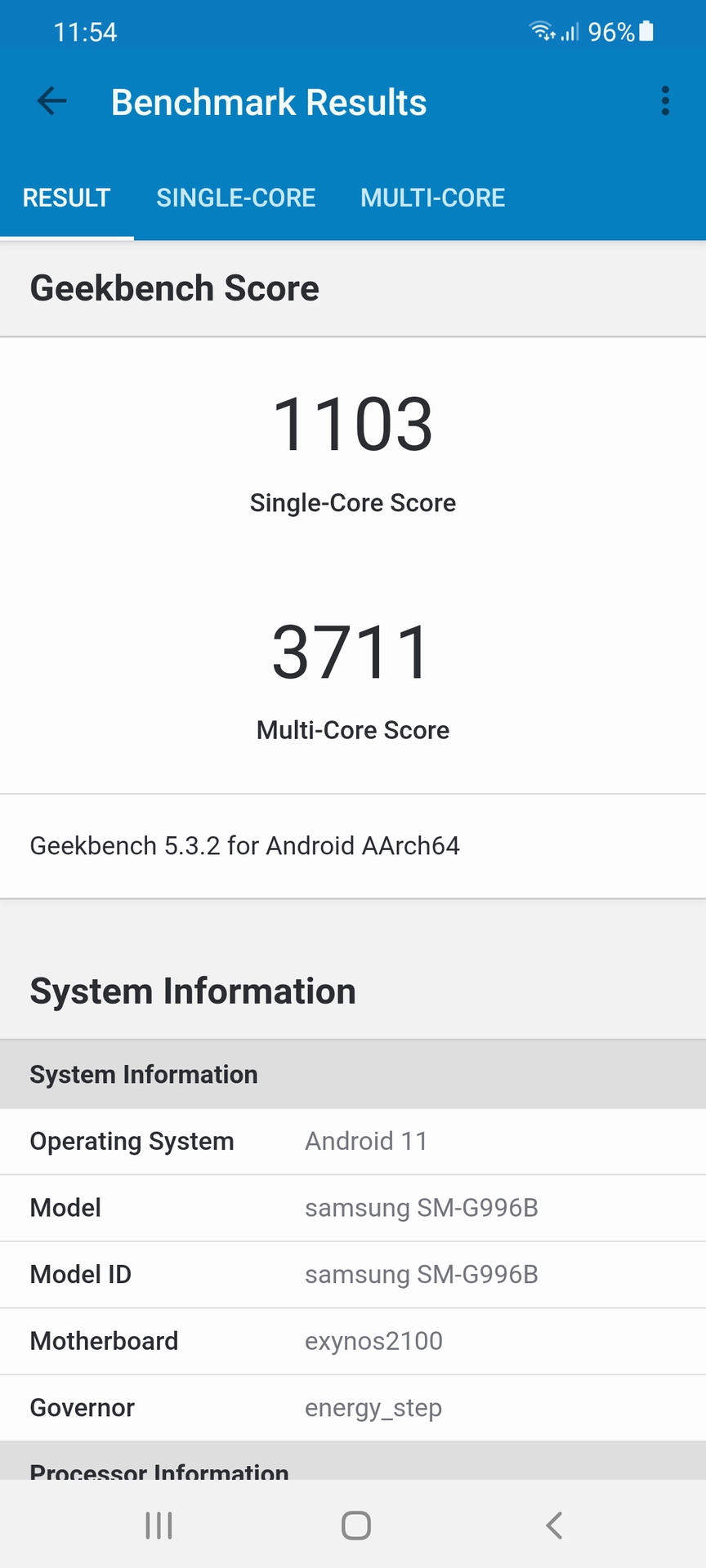Go to the home screen
This screenshot has width=706, height=1568.
click(x=355, y=1525)
